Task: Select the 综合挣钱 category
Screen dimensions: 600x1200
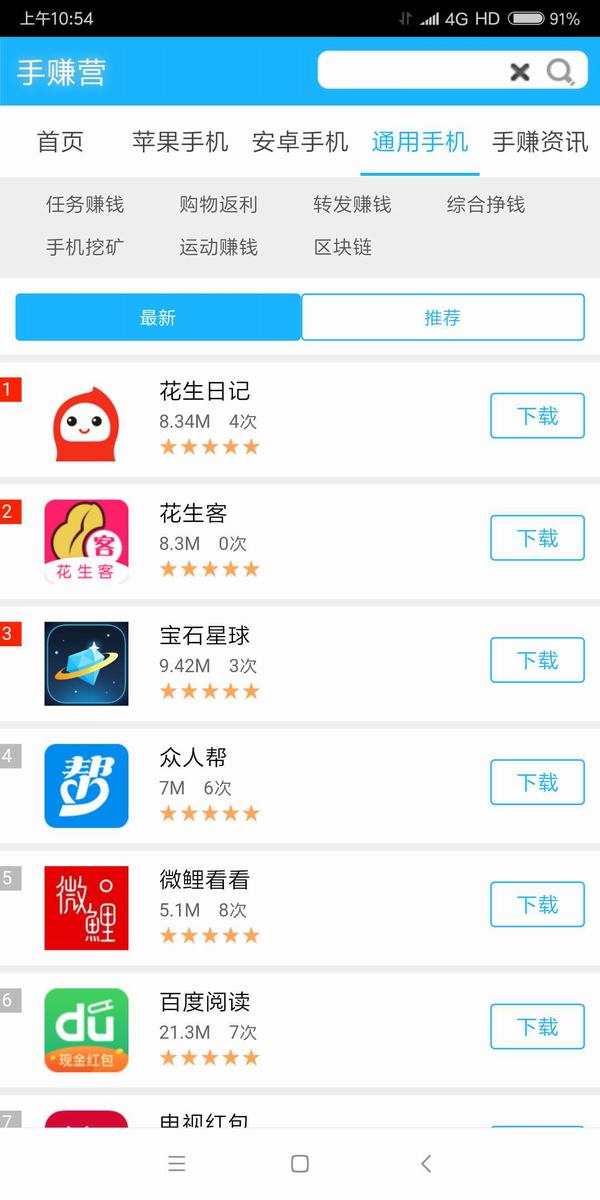Action: pyautogui.click(x=486, y=204)
